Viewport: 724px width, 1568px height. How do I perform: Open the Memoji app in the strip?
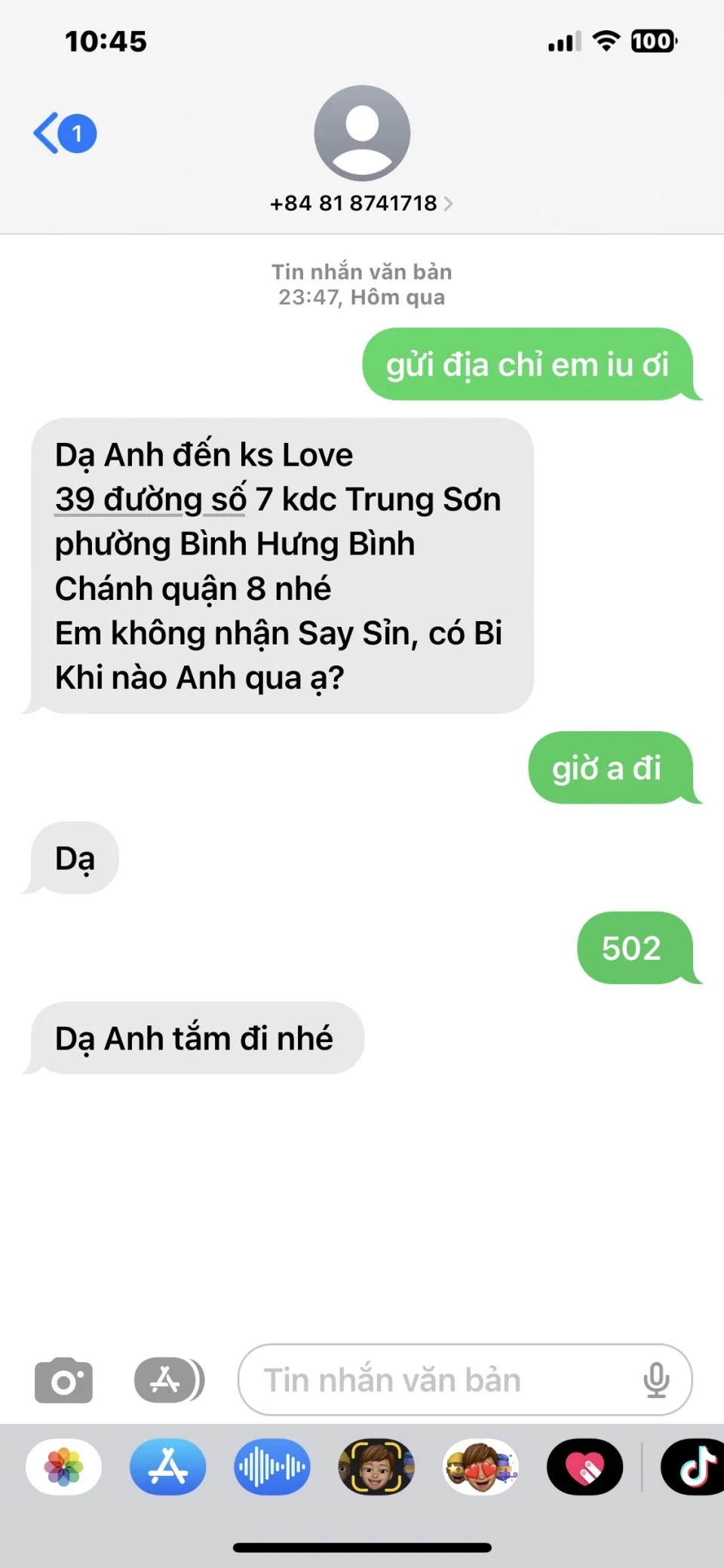click(376, 1467)
